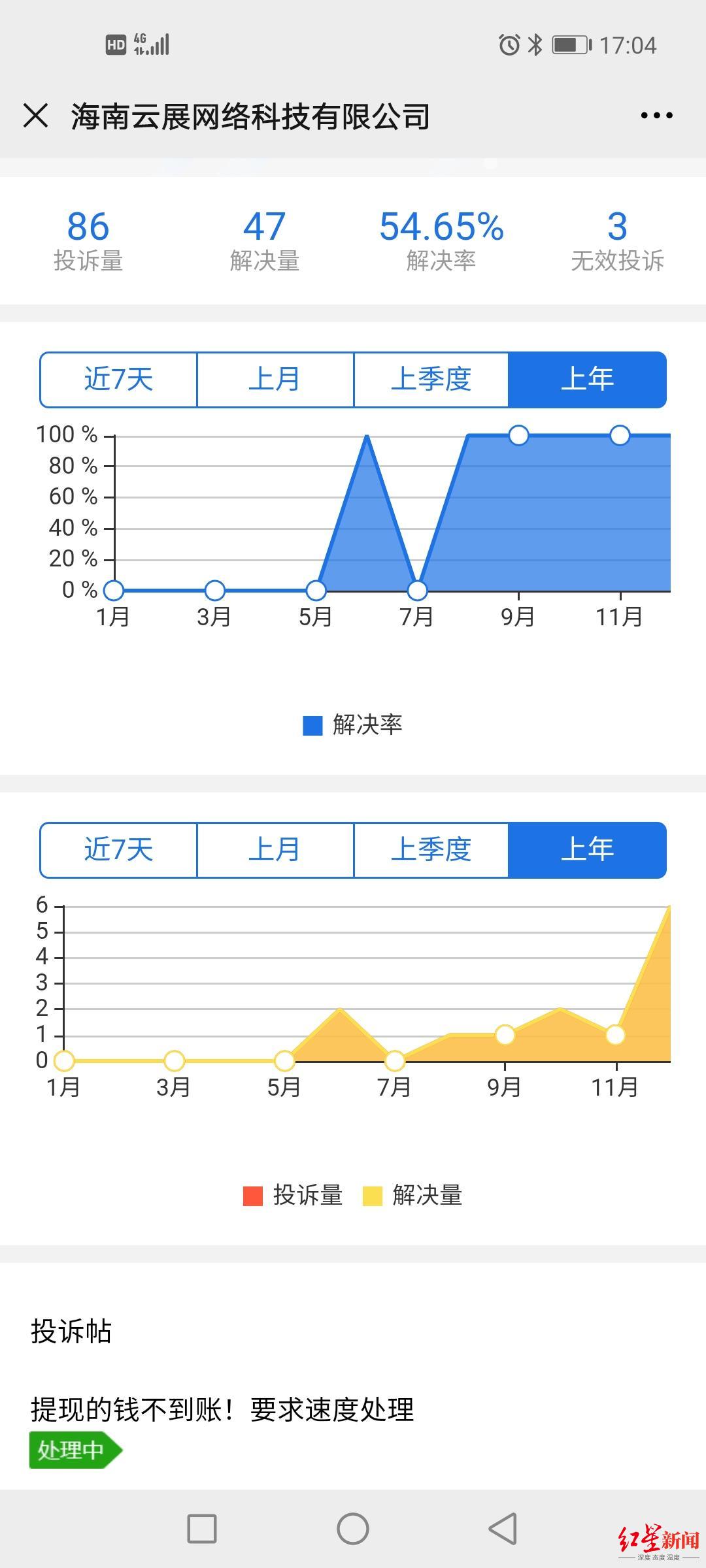706x1568 pixels.
Task: Toggle the 解决量 legend series
Action: [413, 1196]
